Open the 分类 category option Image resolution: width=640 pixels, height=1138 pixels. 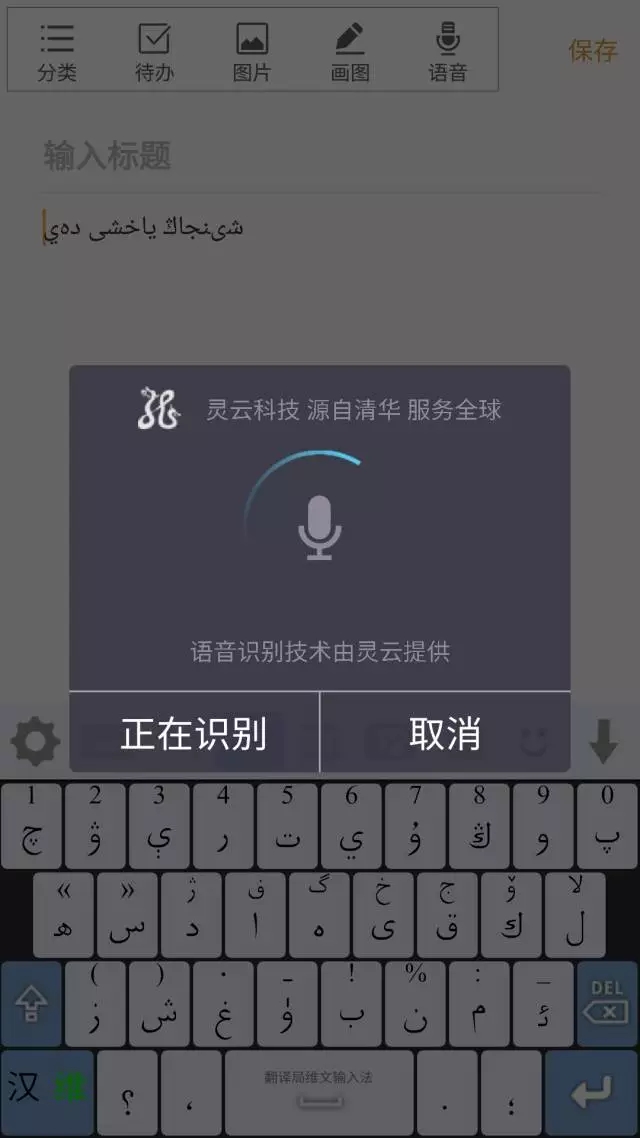click(57, 51)
